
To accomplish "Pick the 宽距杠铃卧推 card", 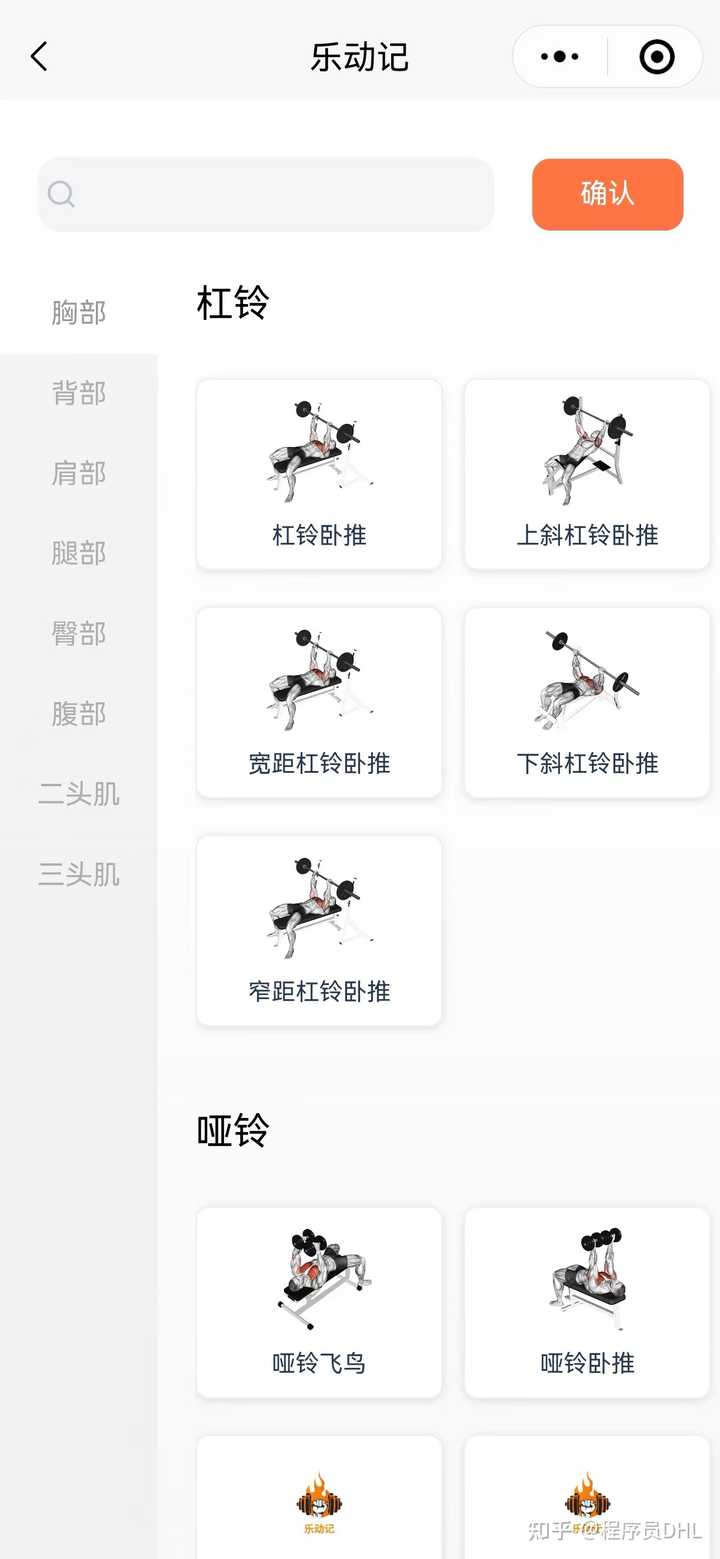I will [x=319, y=702].
